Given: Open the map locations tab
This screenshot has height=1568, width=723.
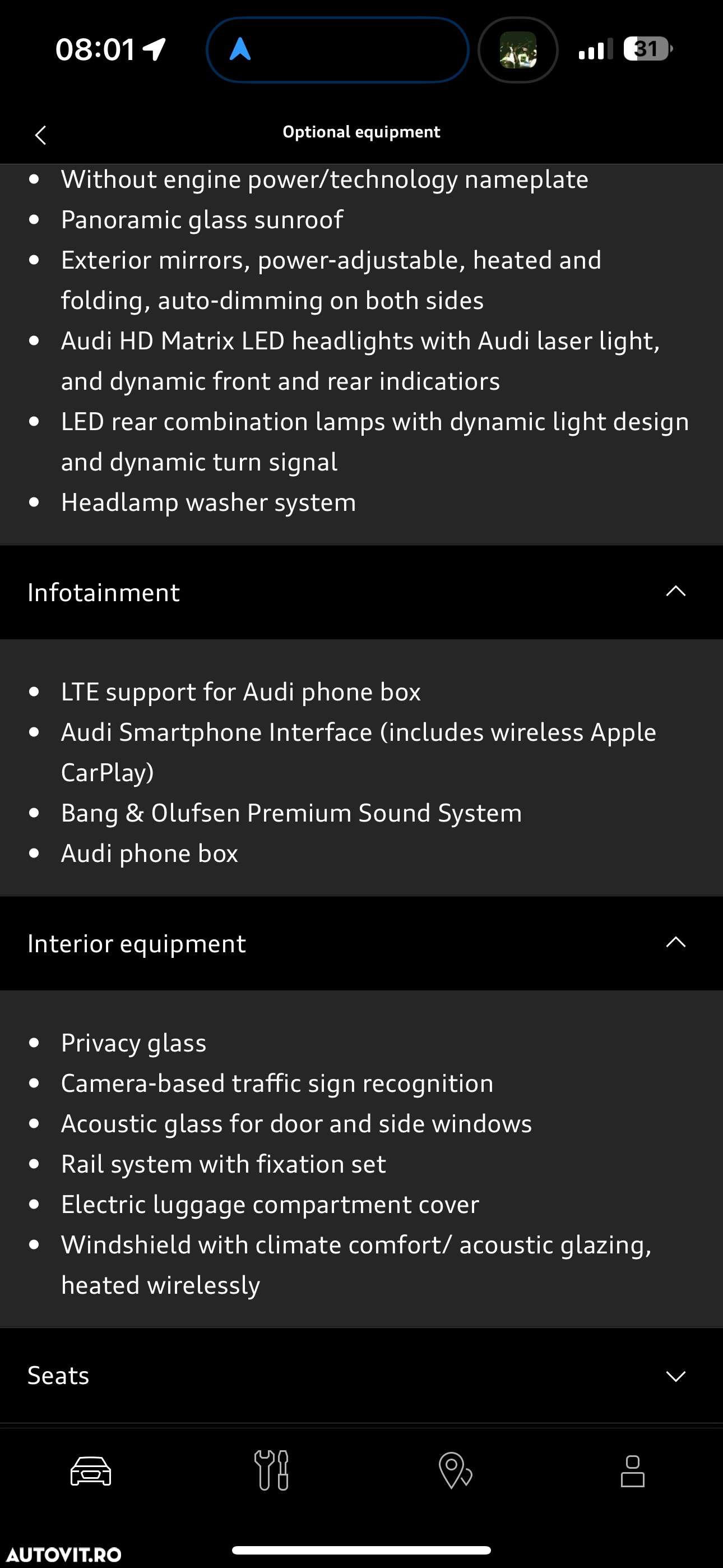Looking at the screenshot, I should (x=455, y=1472).
